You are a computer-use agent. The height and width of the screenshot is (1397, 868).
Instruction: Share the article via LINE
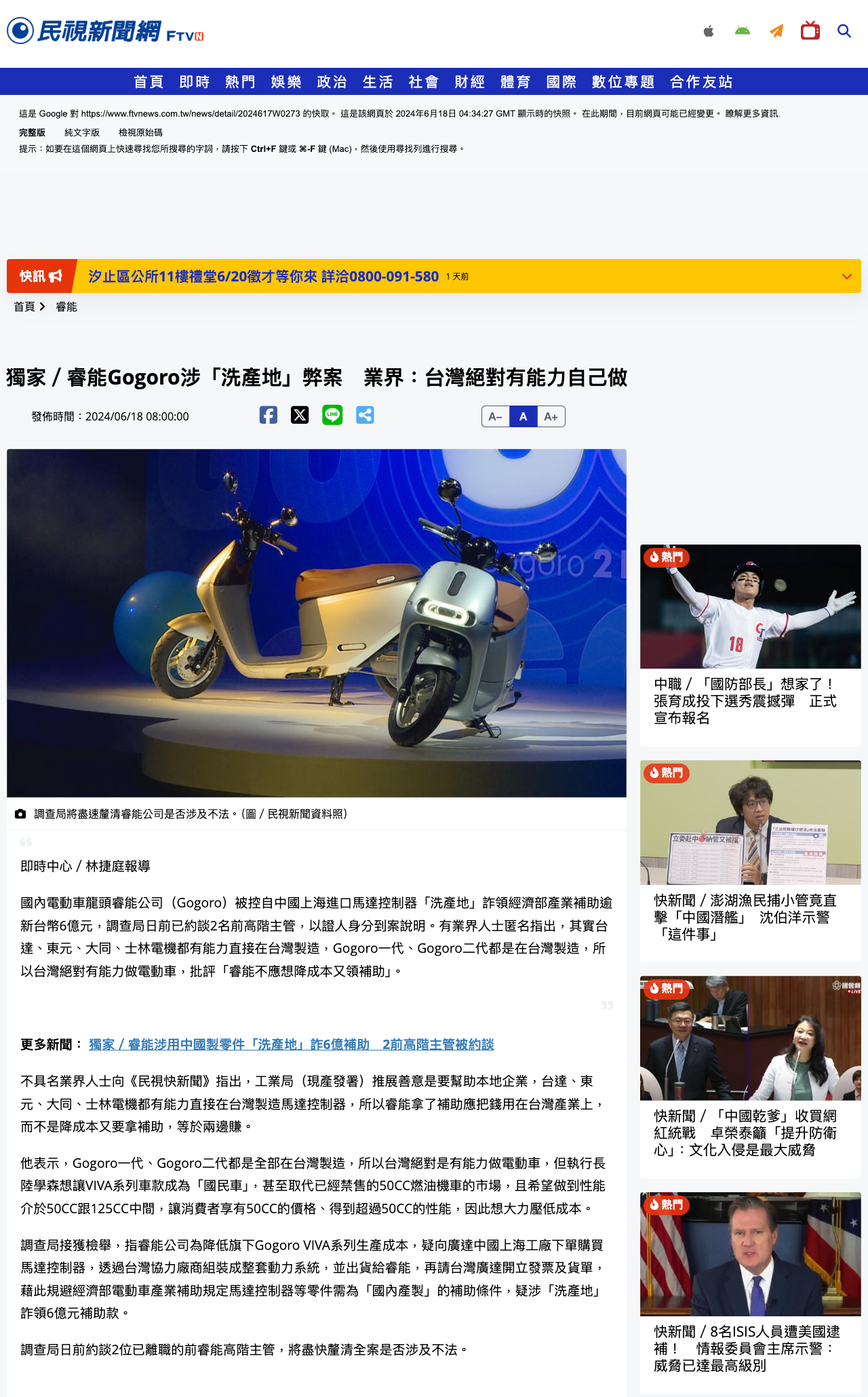(332, 415)
